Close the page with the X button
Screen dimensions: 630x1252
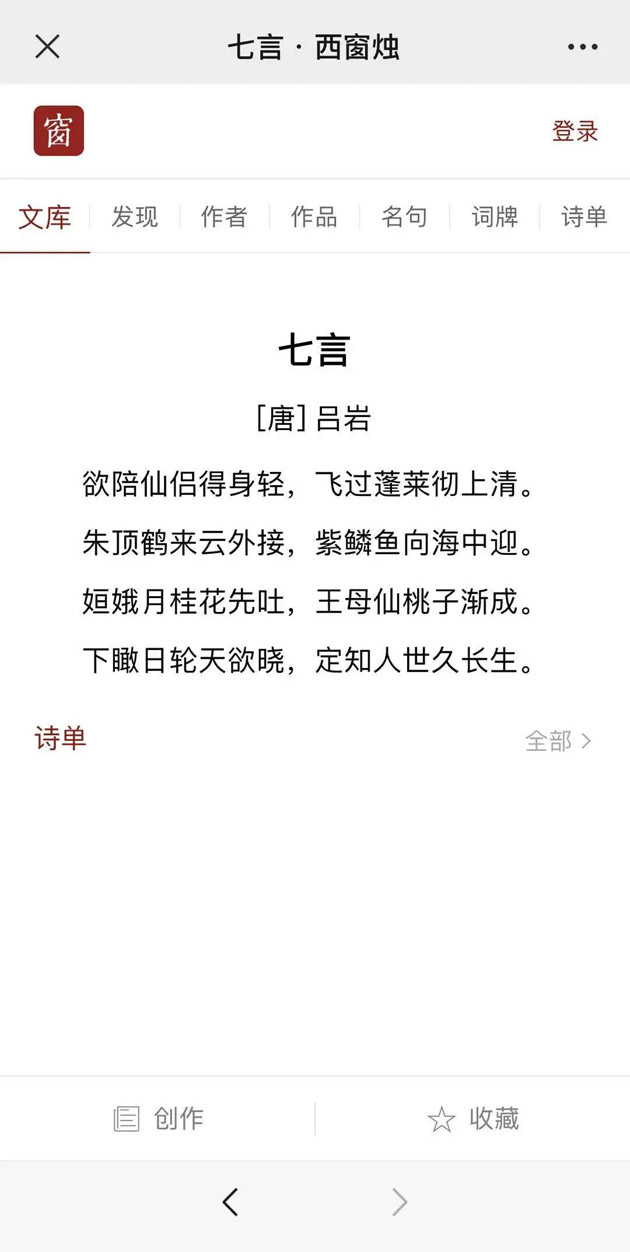pos(47,47)
